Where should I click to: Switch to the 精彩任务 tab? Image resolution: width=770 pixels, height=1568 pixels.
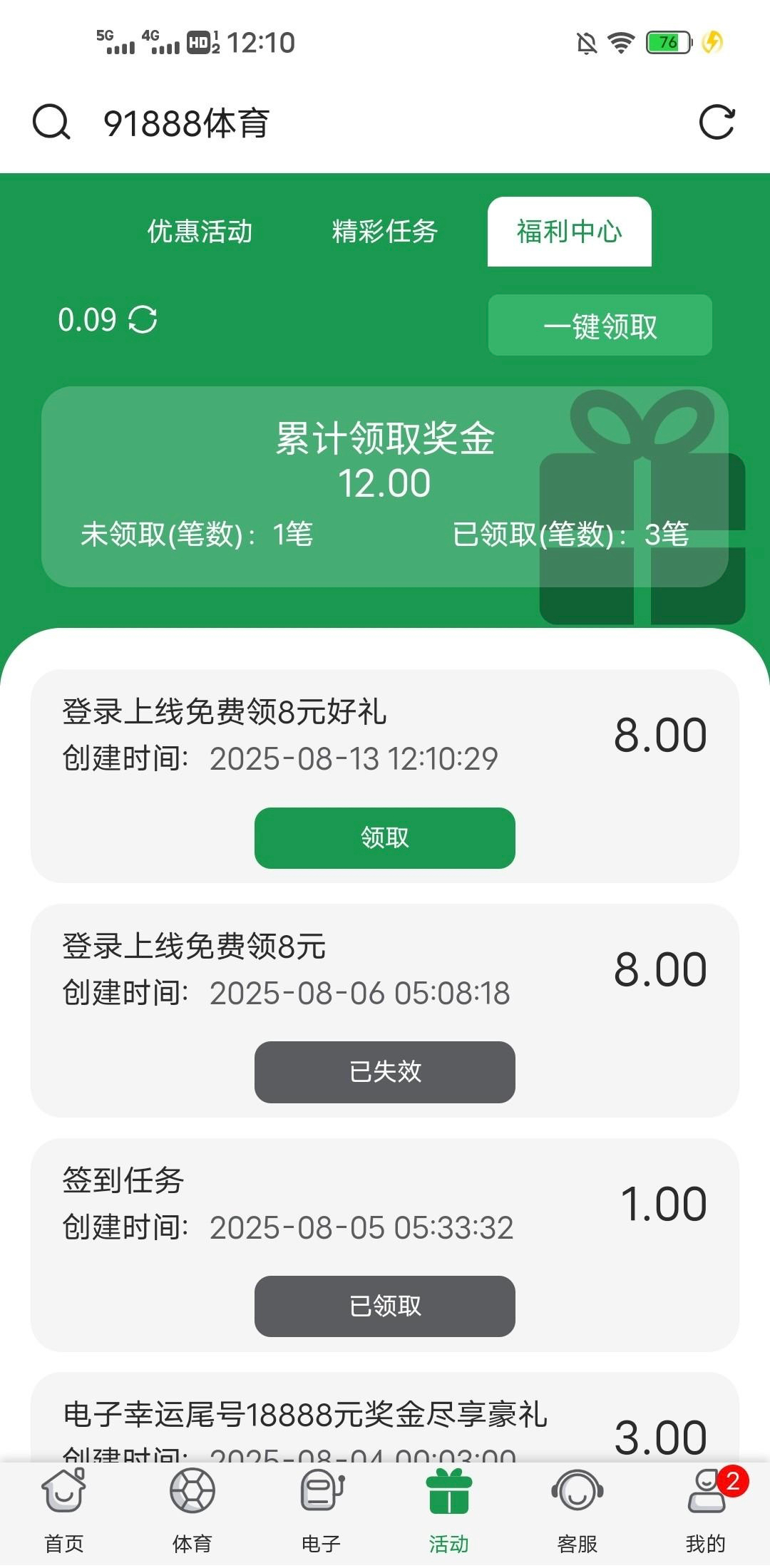(x=384, y=232)
